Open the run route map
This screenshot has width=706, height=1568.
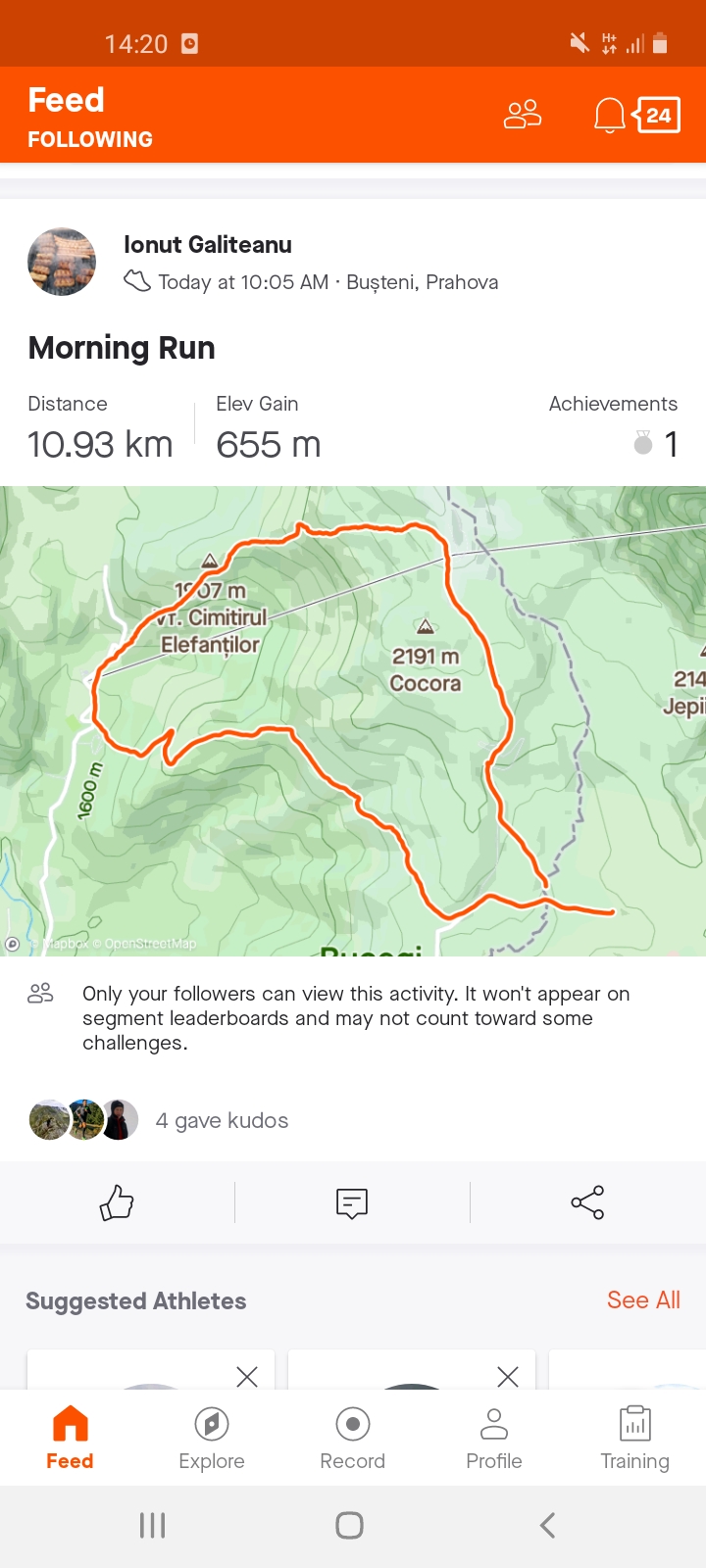tap(353, 720)
